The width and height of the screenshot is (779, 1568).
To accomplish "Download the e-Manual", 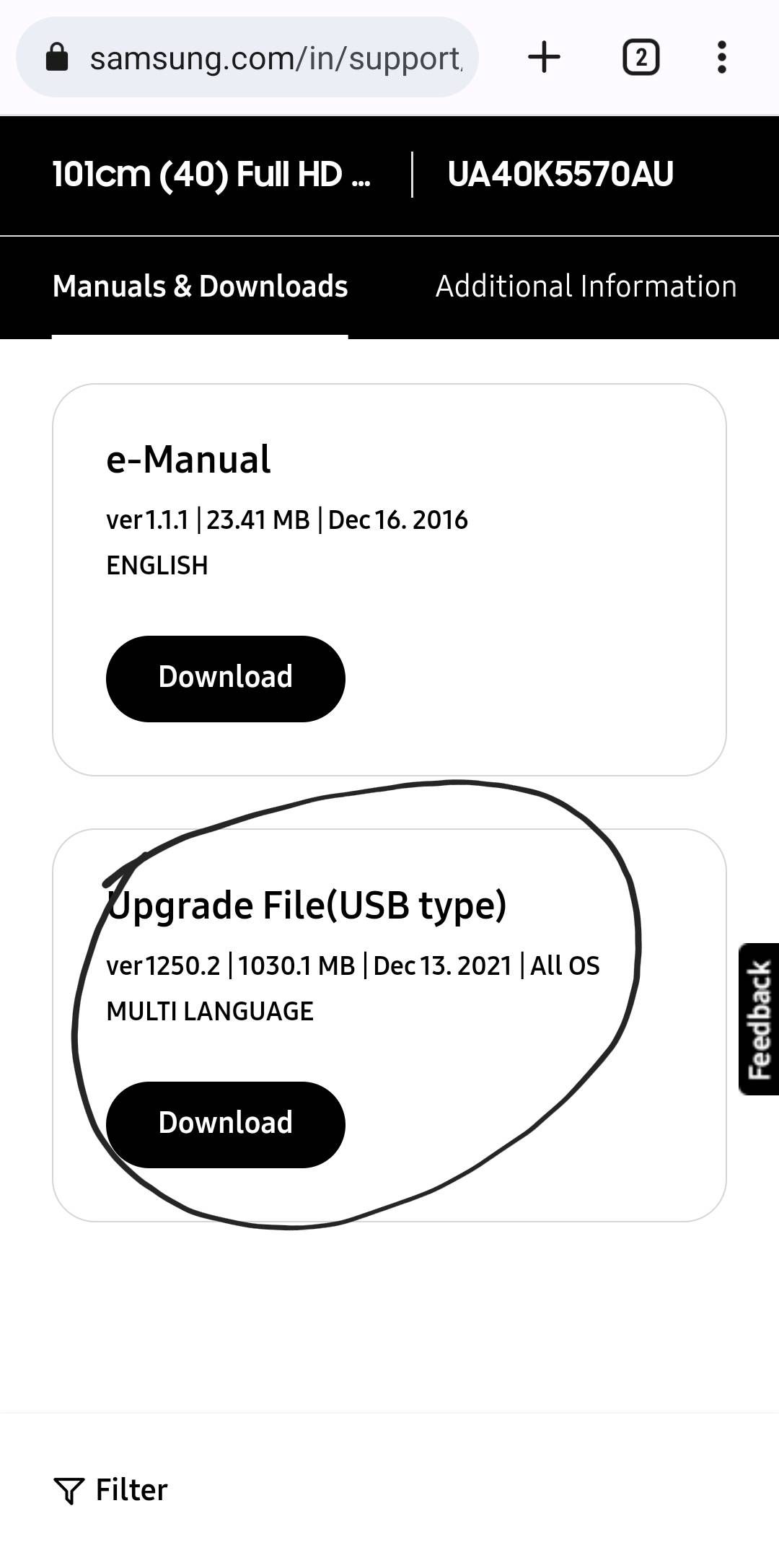I will [x=225, y=678].
